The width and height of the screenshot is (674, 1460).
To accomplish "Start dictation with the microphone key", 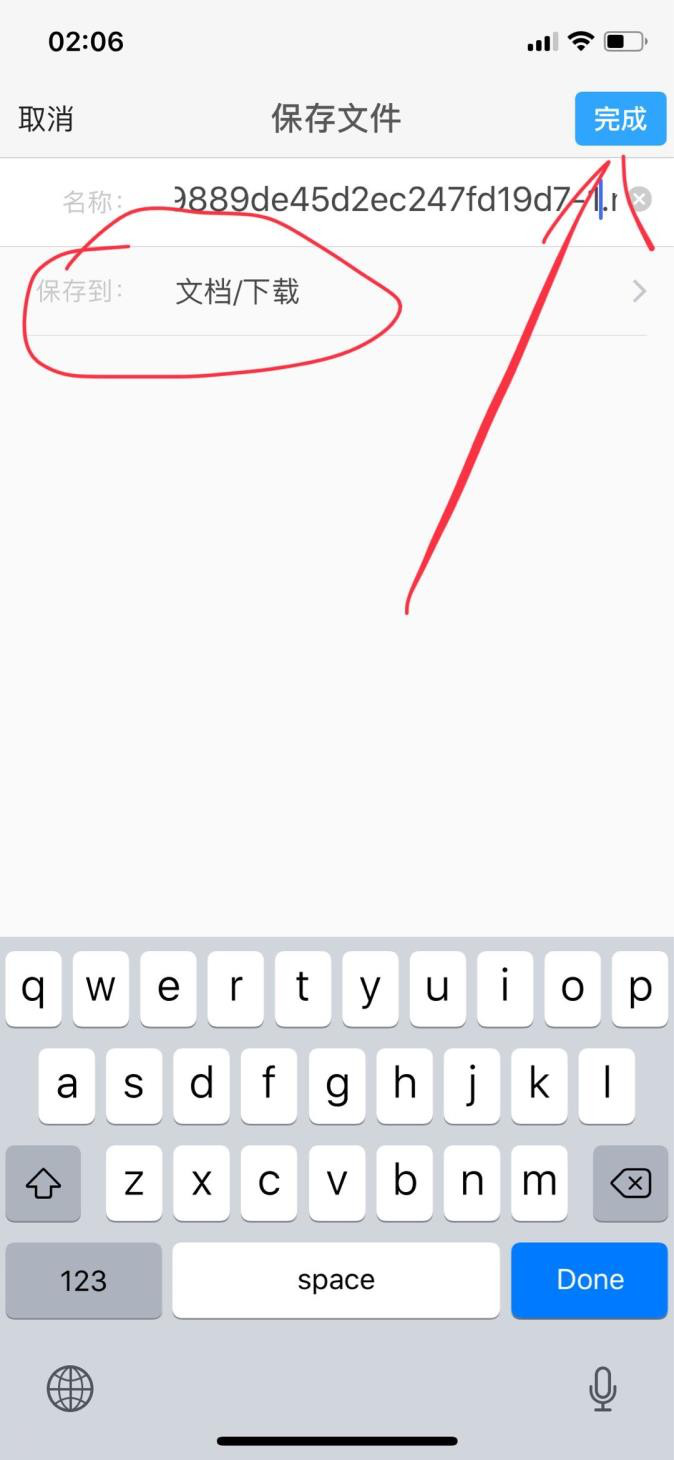I will point(602,1388).
